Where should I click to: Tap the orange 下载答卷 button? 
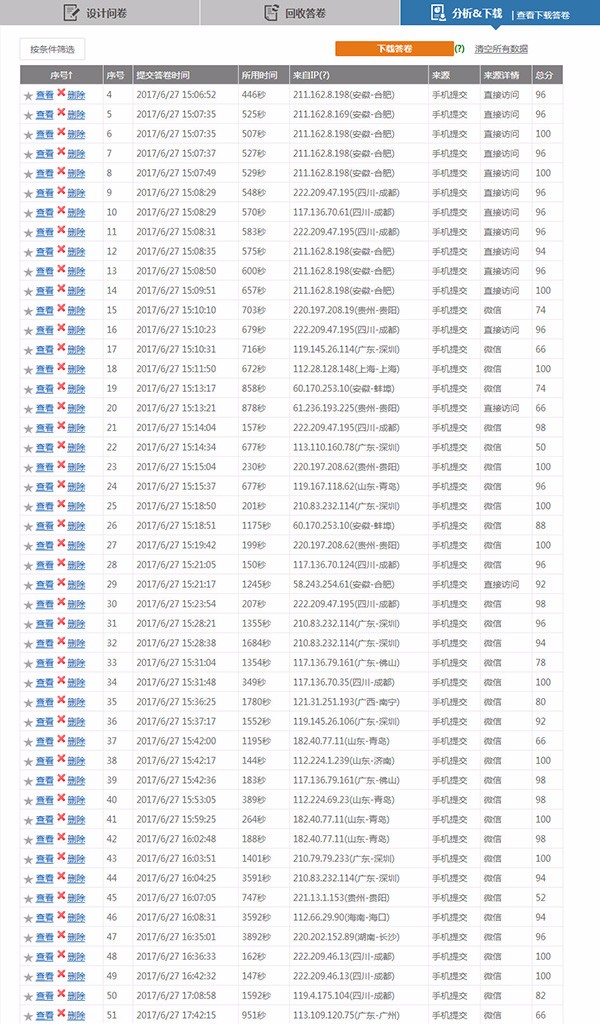(394, 49)
